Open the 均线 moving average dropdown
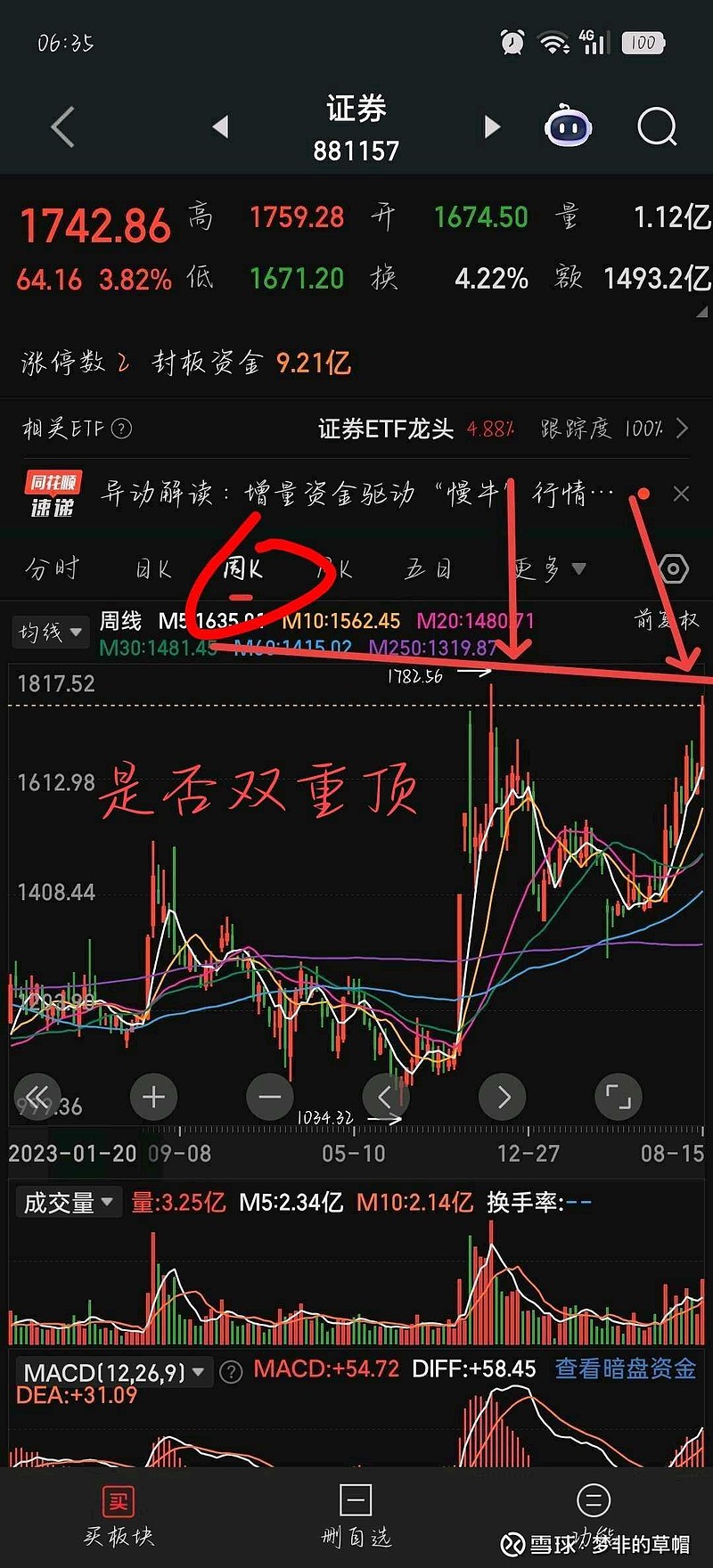Viewport: 713px width, 1568px height. [50, 632]
